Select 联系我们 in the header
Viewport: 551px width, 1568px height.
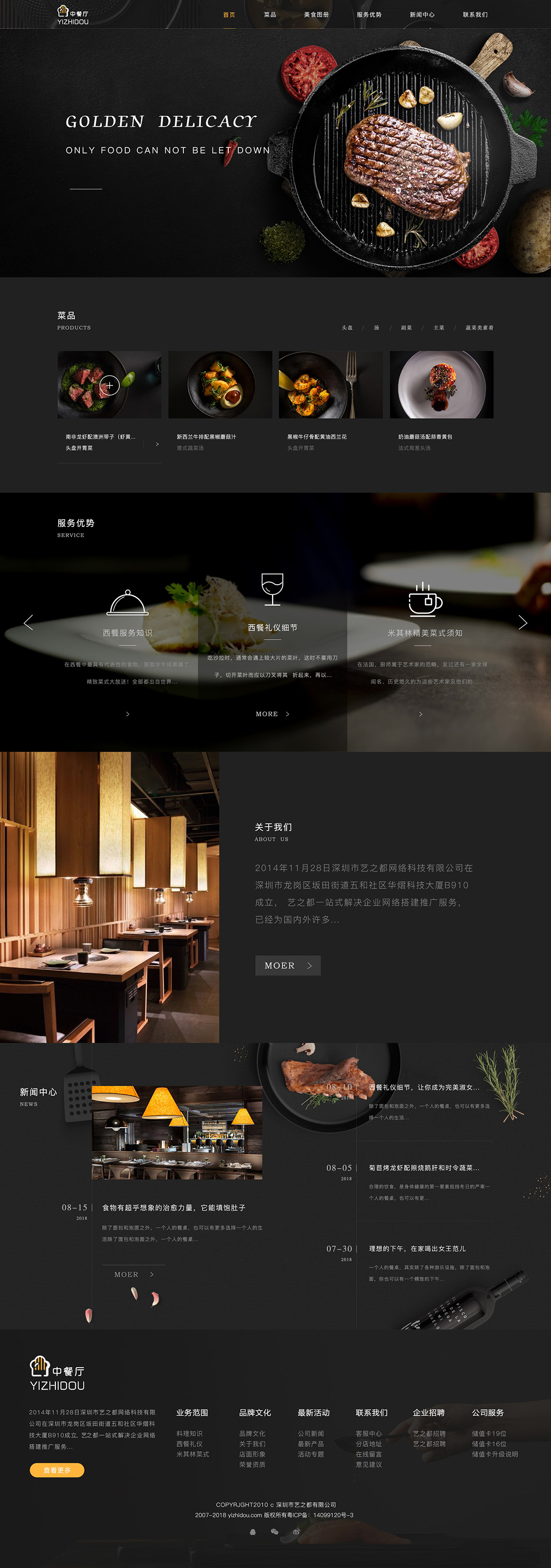click(475, 14)
